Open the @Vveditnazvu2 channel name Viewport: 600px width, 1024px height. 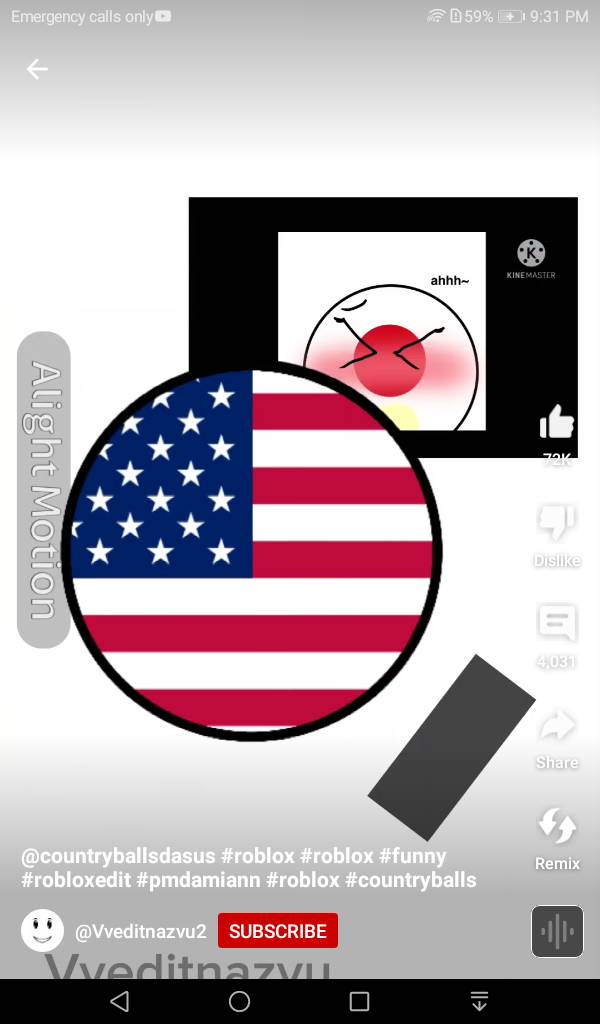(141, 931)
